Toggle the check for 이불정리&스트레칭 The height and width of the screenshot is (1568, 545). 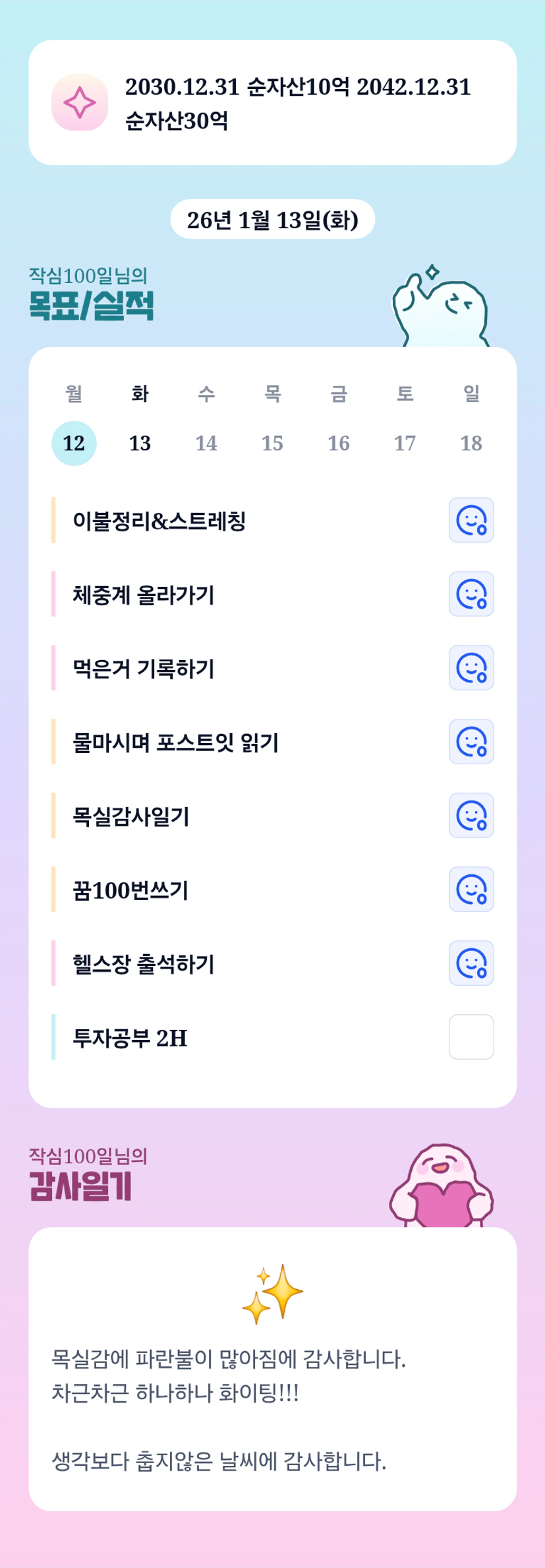click(x=471, y=520)
